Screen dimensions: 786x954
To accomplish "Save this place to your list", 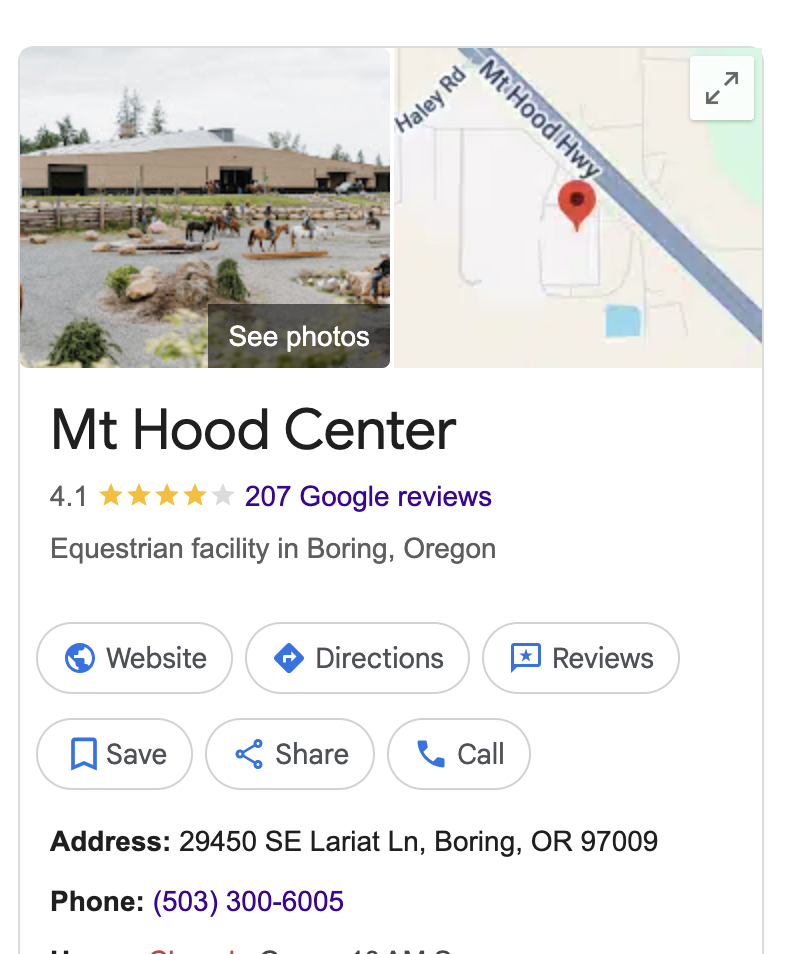I will tap(114, 754).
